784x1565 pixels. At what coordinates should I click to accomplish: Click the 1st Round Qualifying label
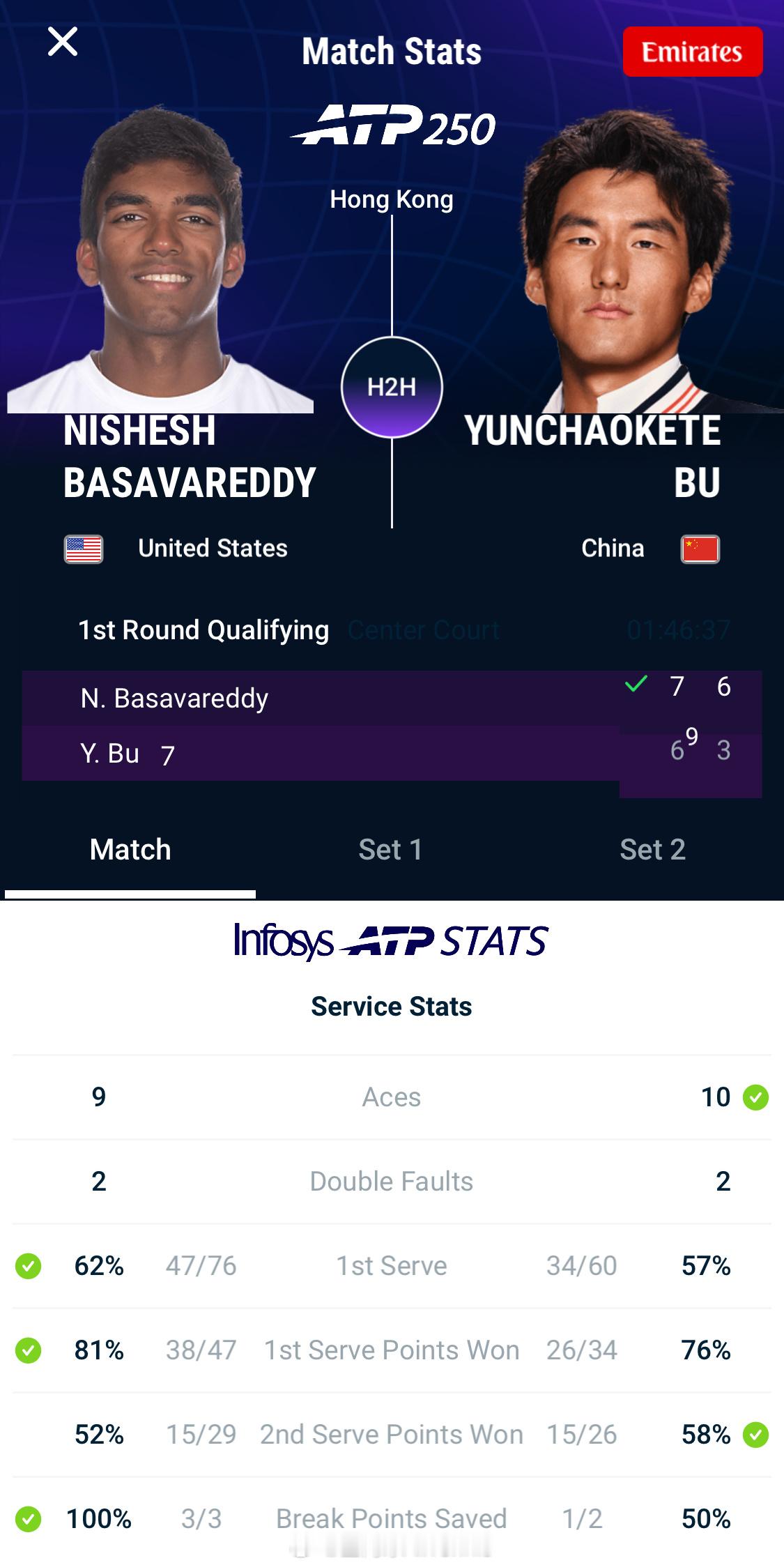click(x=204, y=629)
